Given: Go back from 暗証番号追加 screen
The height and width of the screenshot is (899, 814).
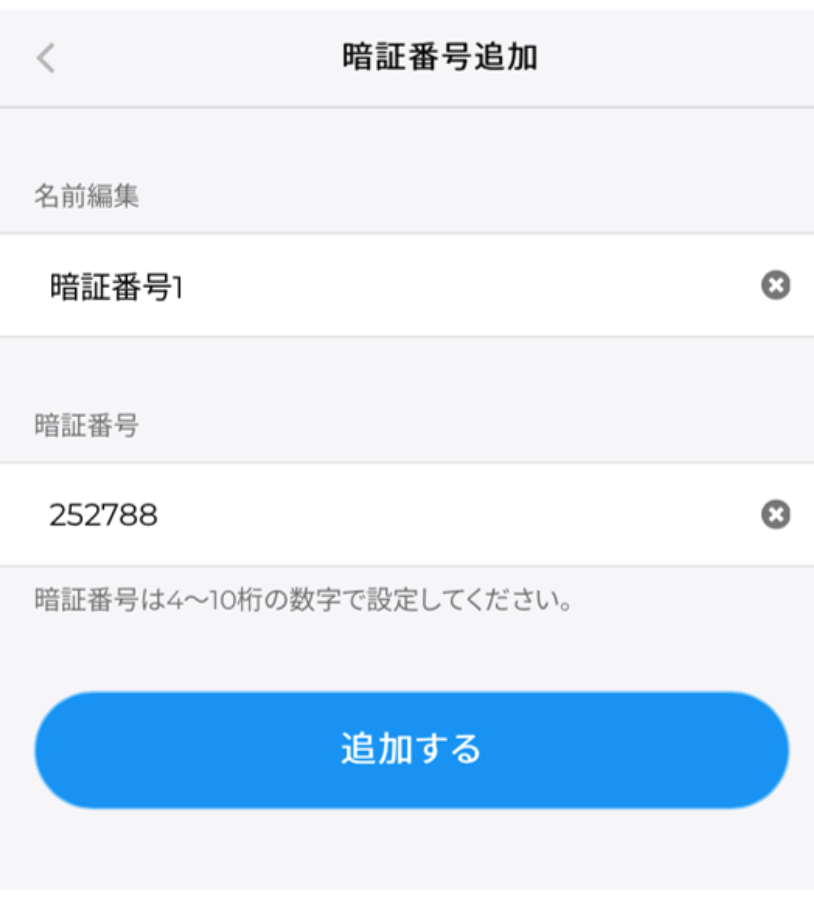Looking at the screenshot, I should pos(45,58).
